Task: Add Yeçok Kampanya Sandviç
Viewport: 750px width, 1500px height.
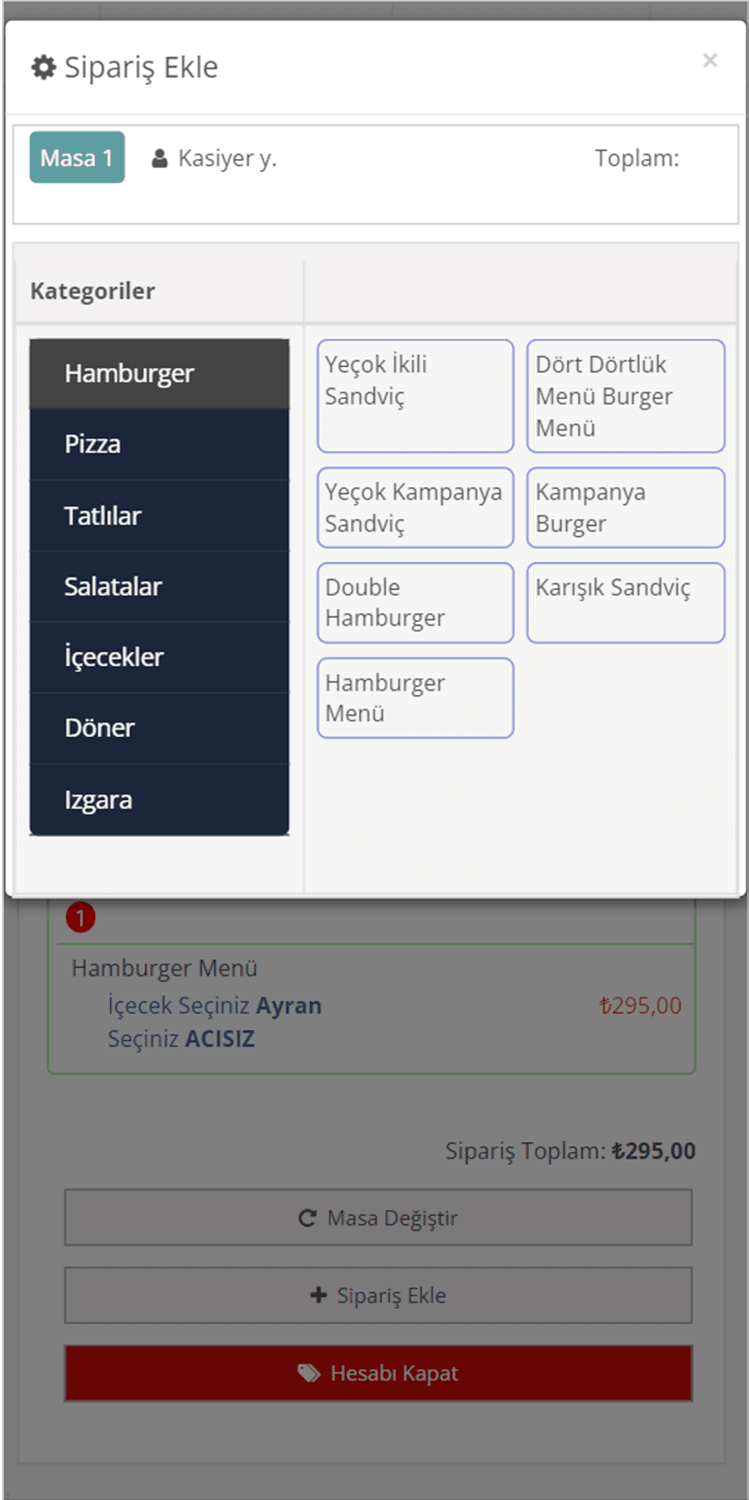Action: coord(415,508)
